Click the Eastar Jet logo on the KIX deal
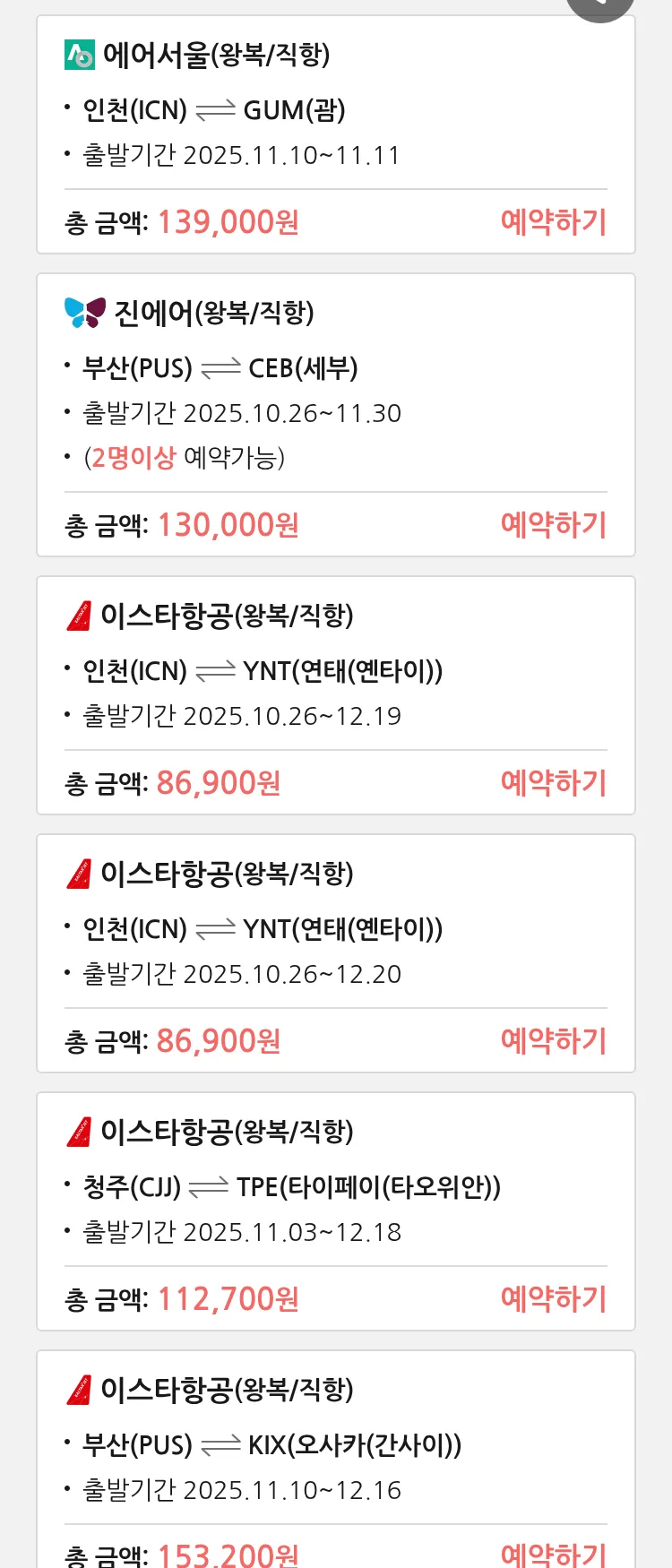Screen dimensions: 672x1568 click(x=80, y=1391)
